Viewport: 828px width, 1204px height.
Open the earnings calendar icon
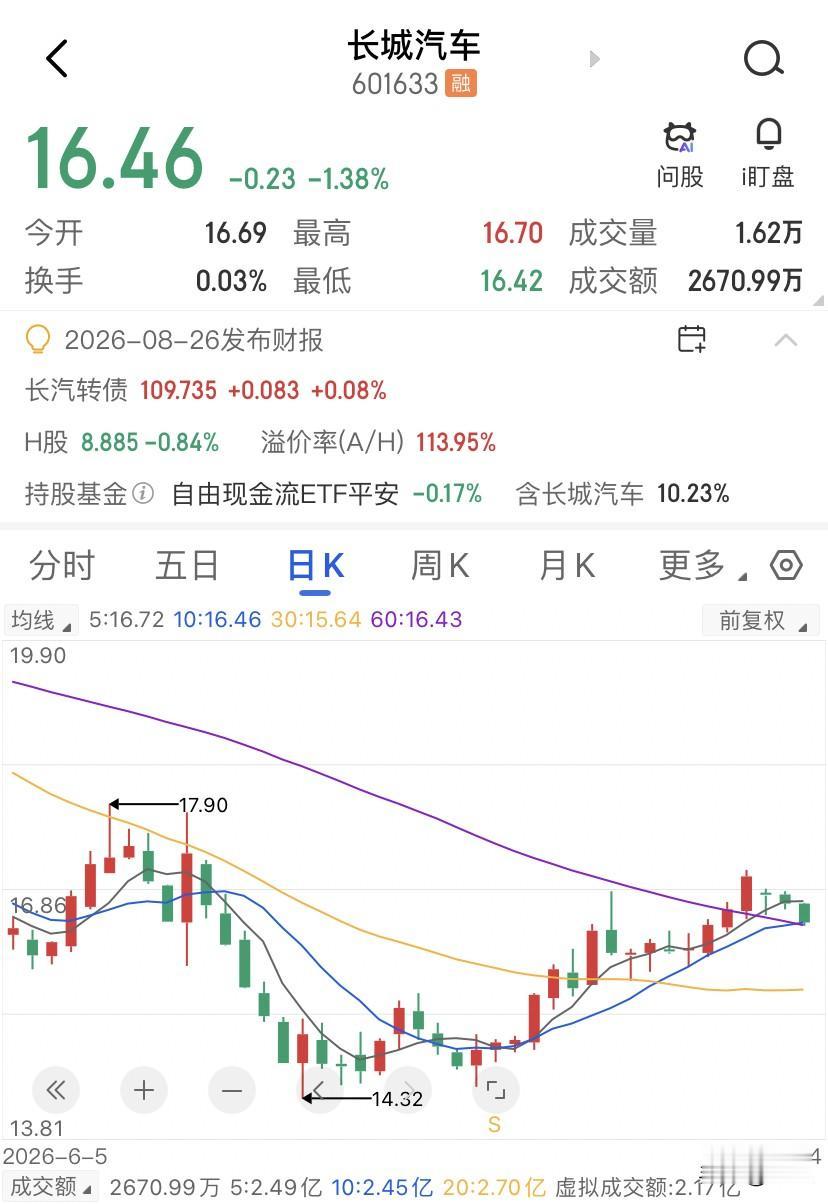[x=692, y=339]
